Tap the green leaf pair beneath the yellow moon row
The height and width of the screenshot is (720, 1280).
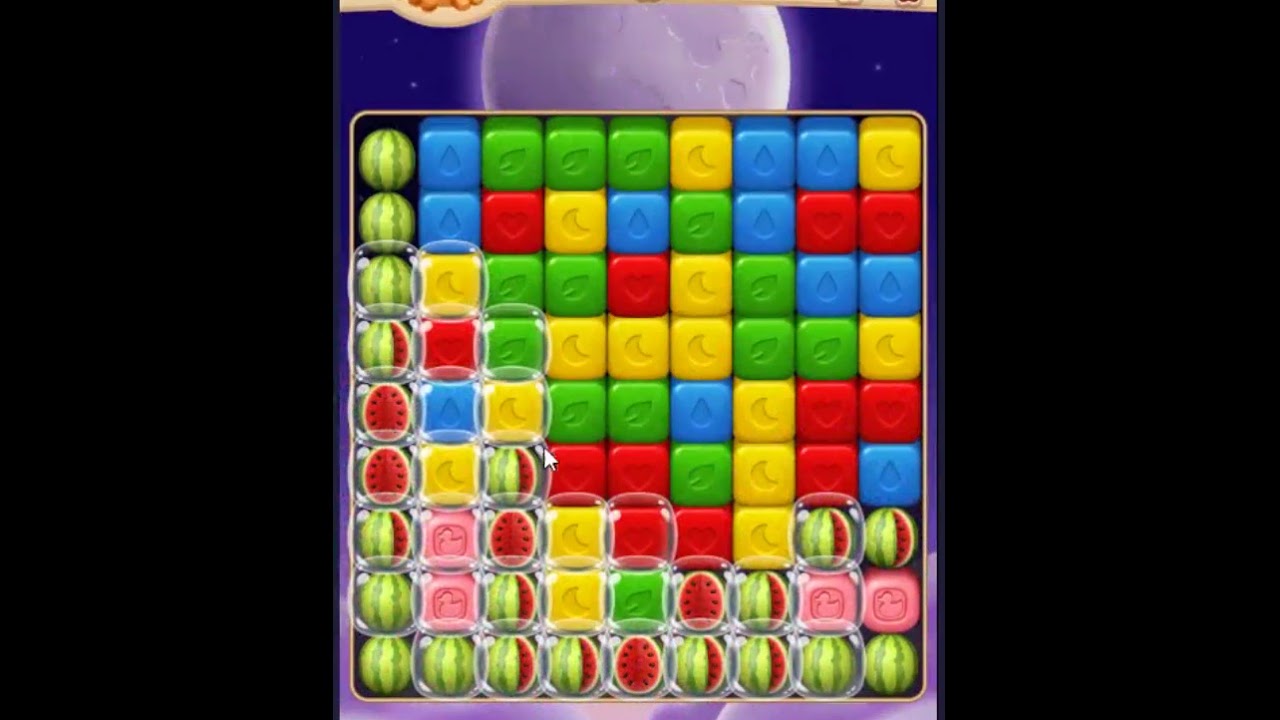point(606,409)
